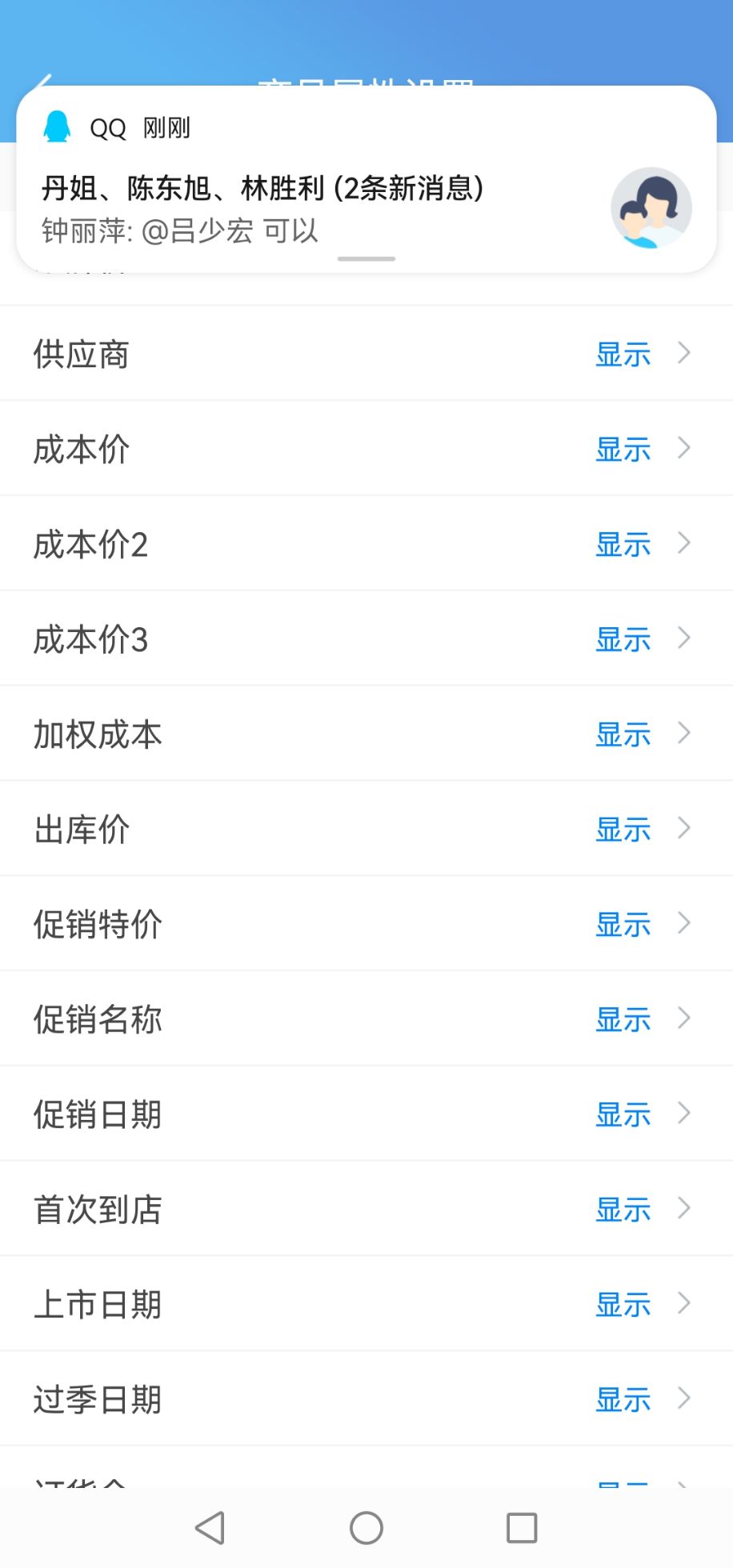
Task: Select the 过季日期 setting row
Action: click(x=366, y=1399)
